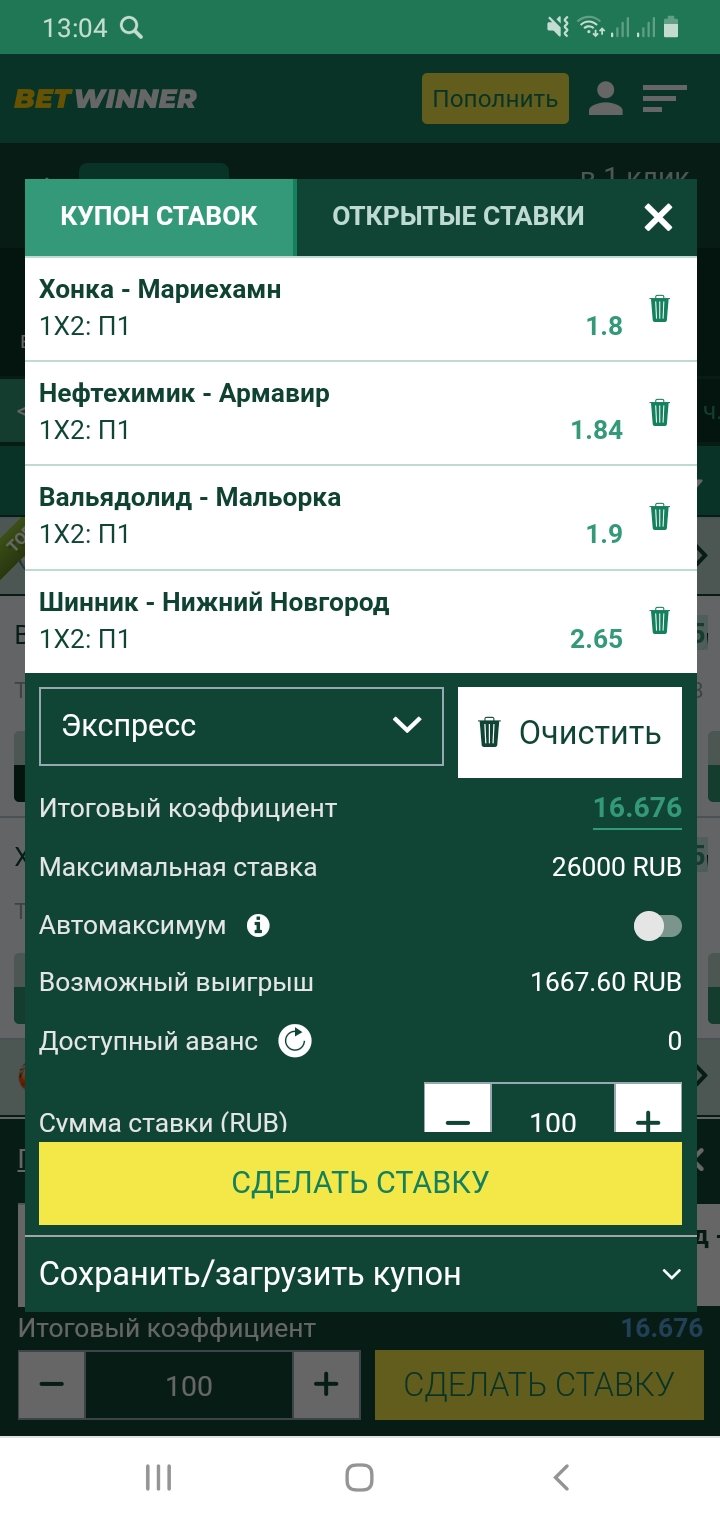This screenshot has width=720, height=1520.
Task: Decrease the stake in the coupon dialog
Action: pyautogui.click(x=458, y=1112)
